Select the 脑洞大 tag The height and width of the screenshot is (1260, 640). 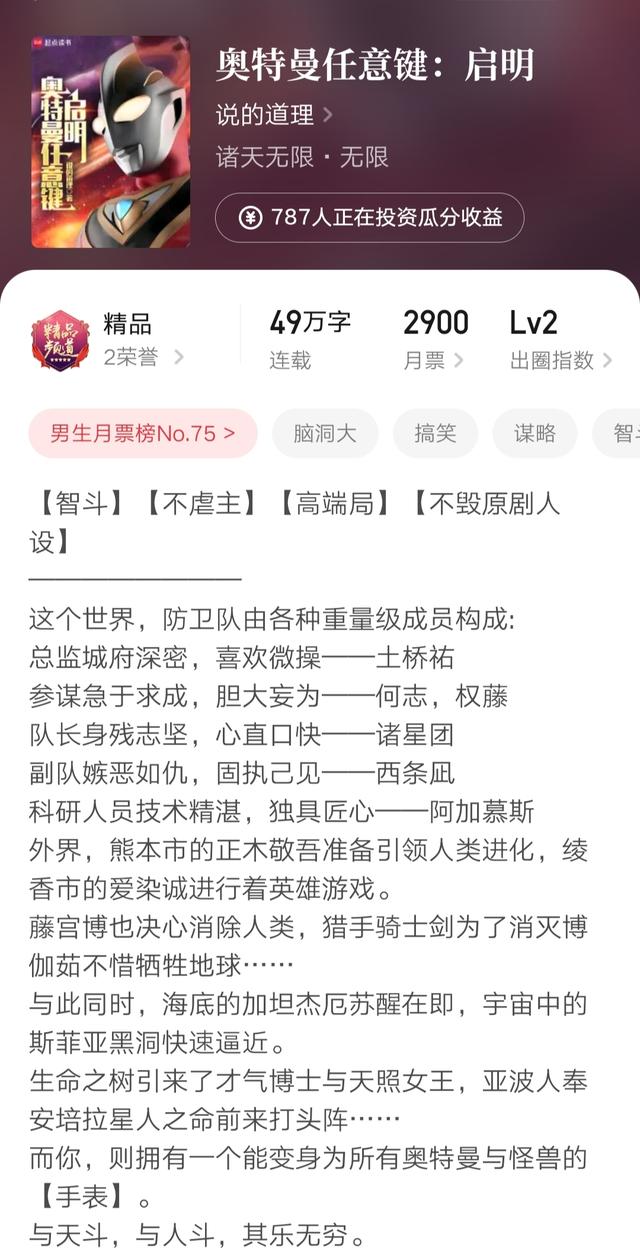(325, 433)
